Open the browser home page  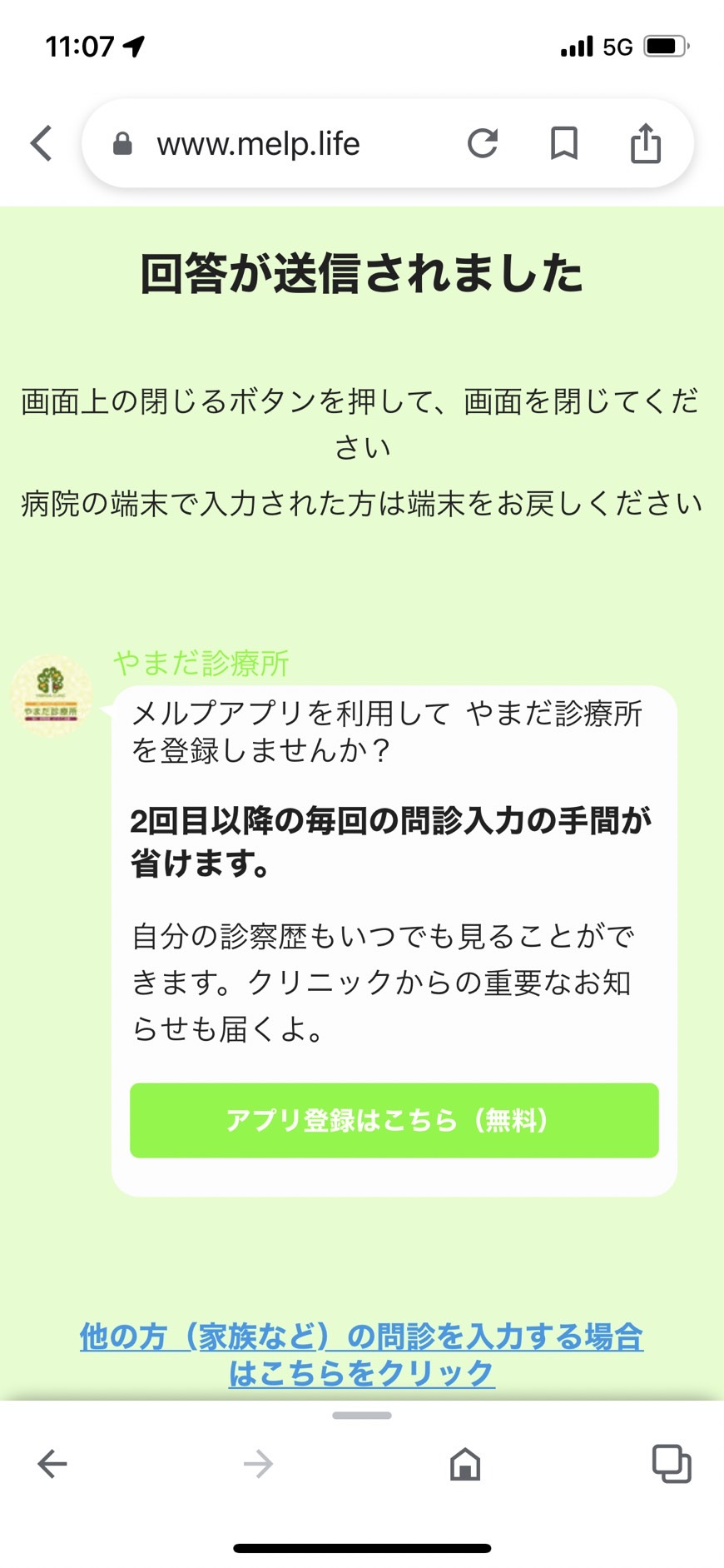(x=465, y=1463)
